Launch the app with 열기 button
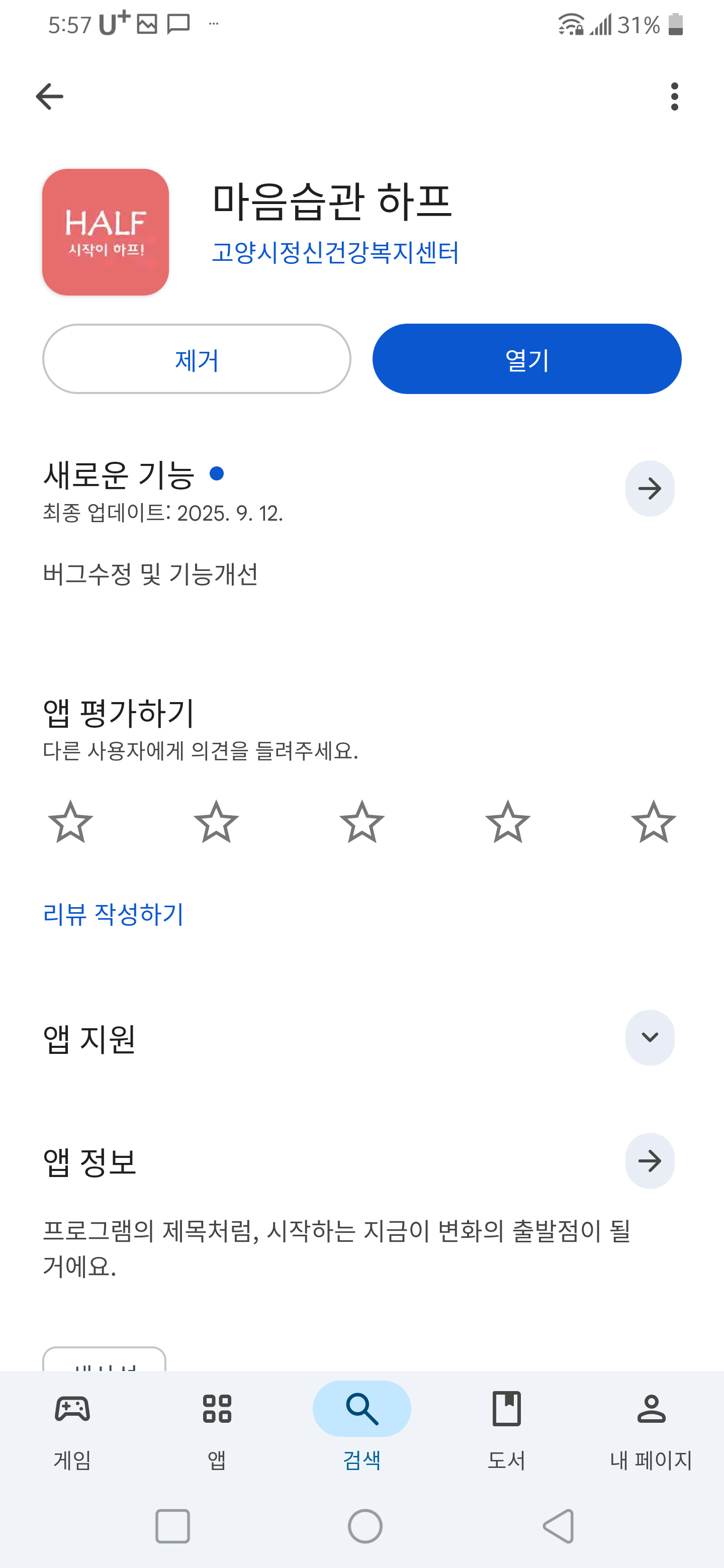 [527, 359]
